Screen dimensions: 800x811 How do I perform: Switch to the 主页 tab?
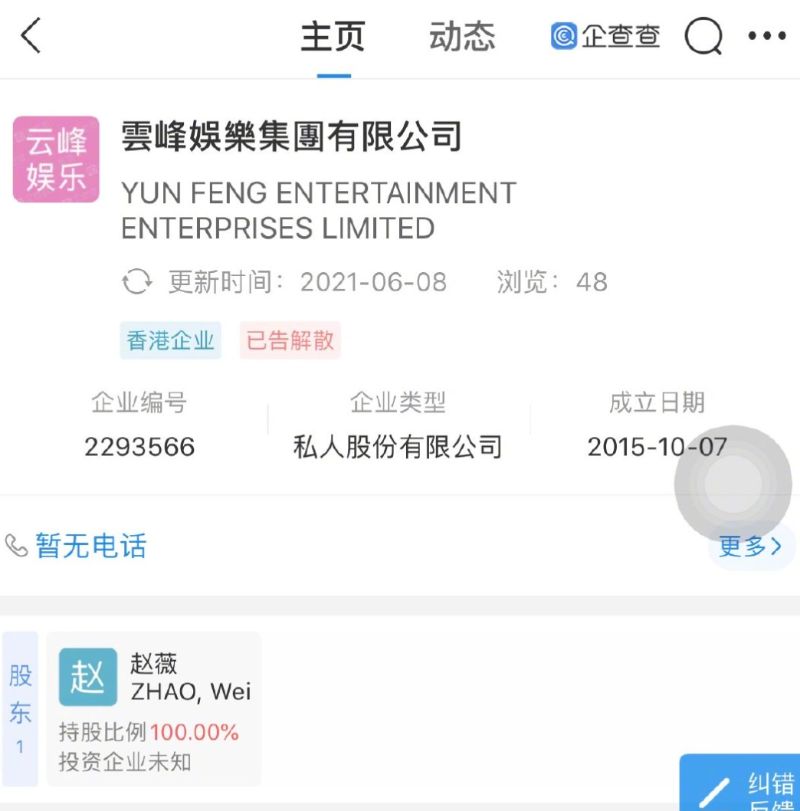[x=333, y=37]
